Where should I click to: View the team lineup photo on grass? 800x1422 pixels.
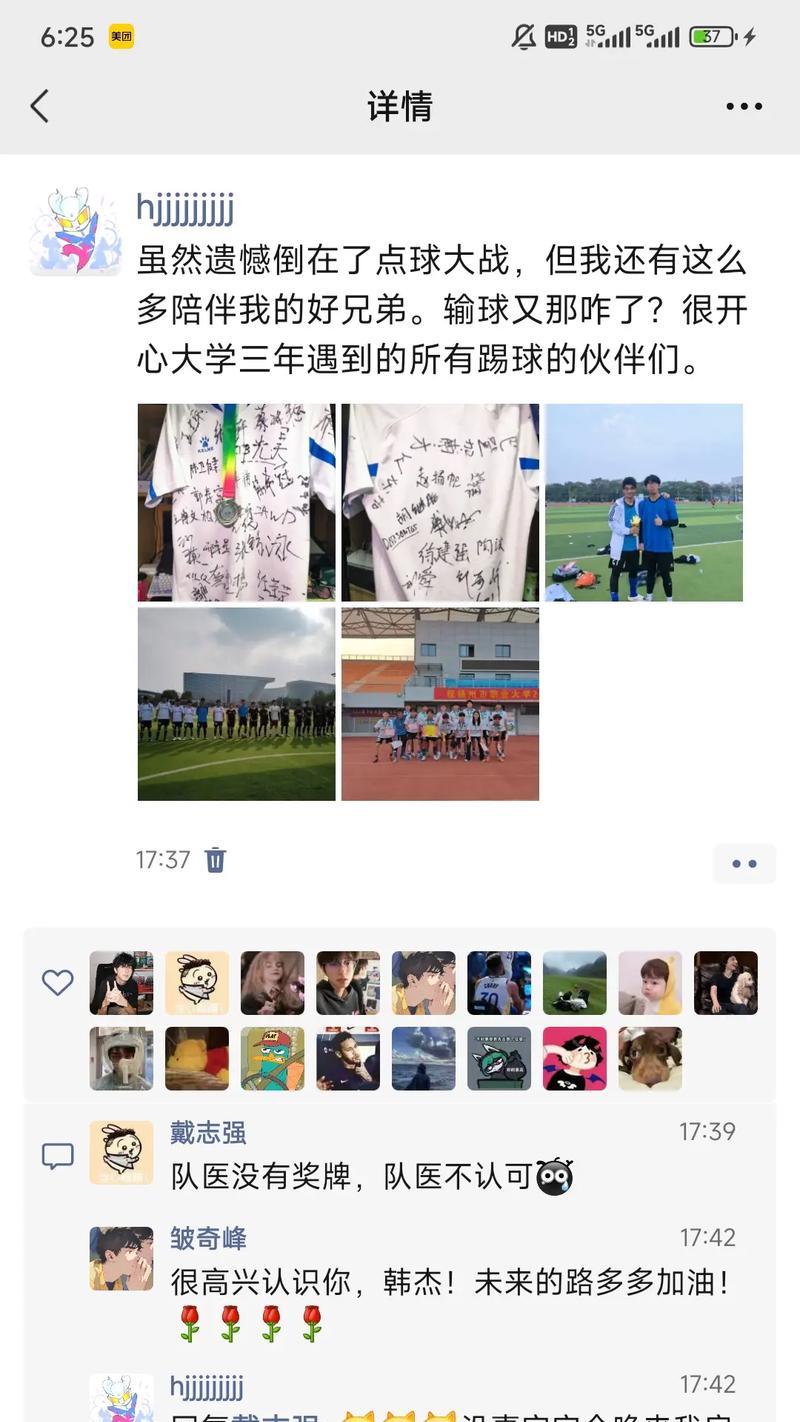point(236,704)
